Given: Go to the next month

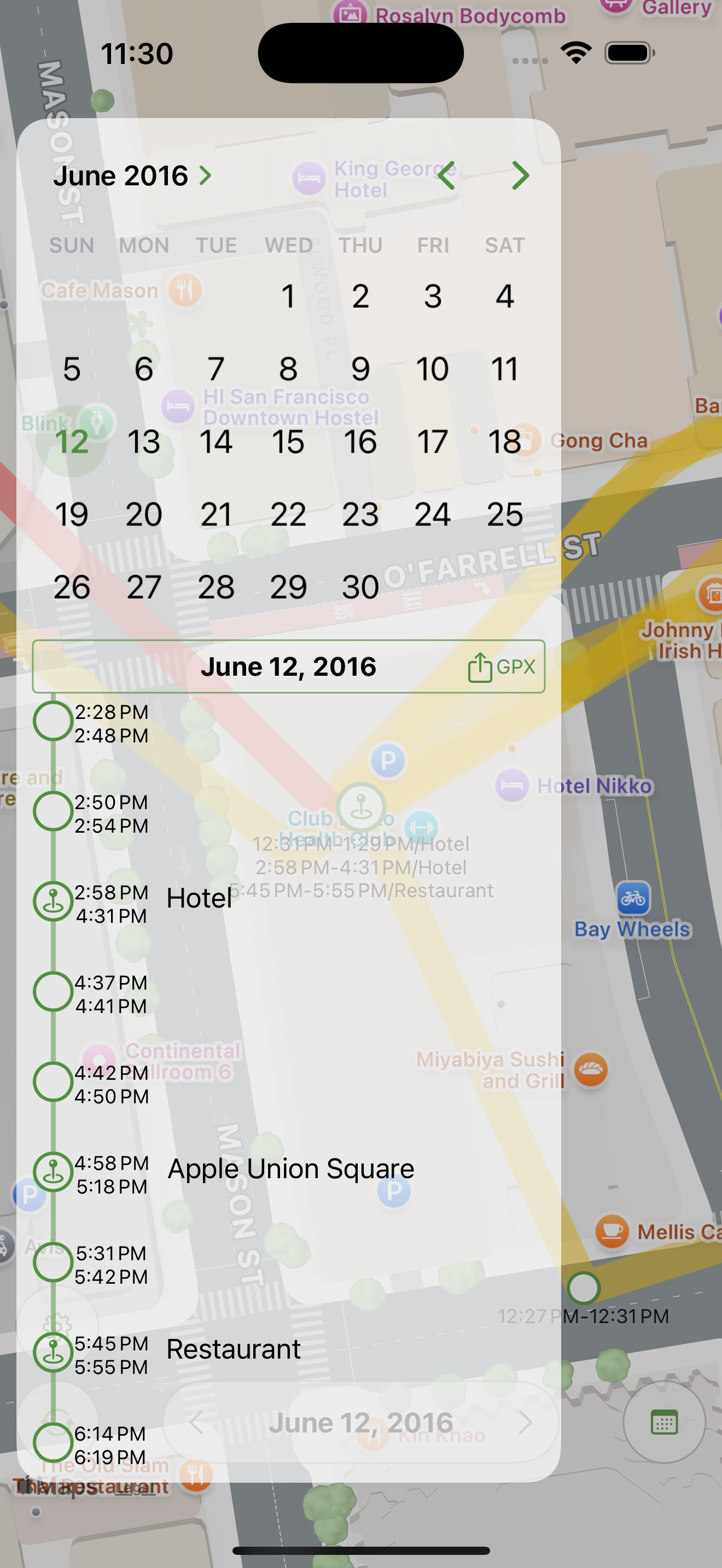Looking at the screenshot, I should [x=520, y=176].
